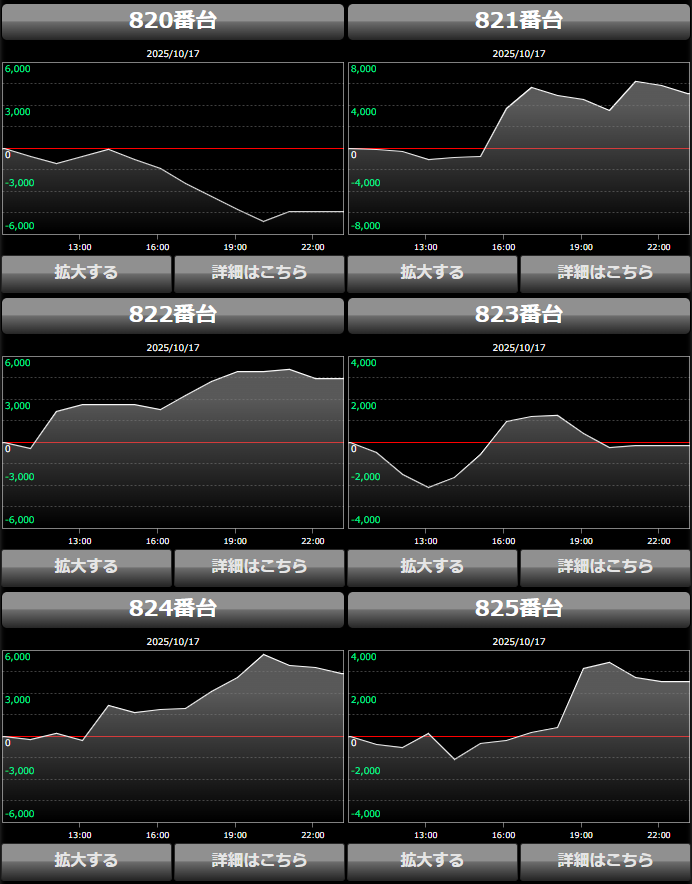Tap 拡大する for the 825番台 graph

pyautogui.click(x=432, y=860)
